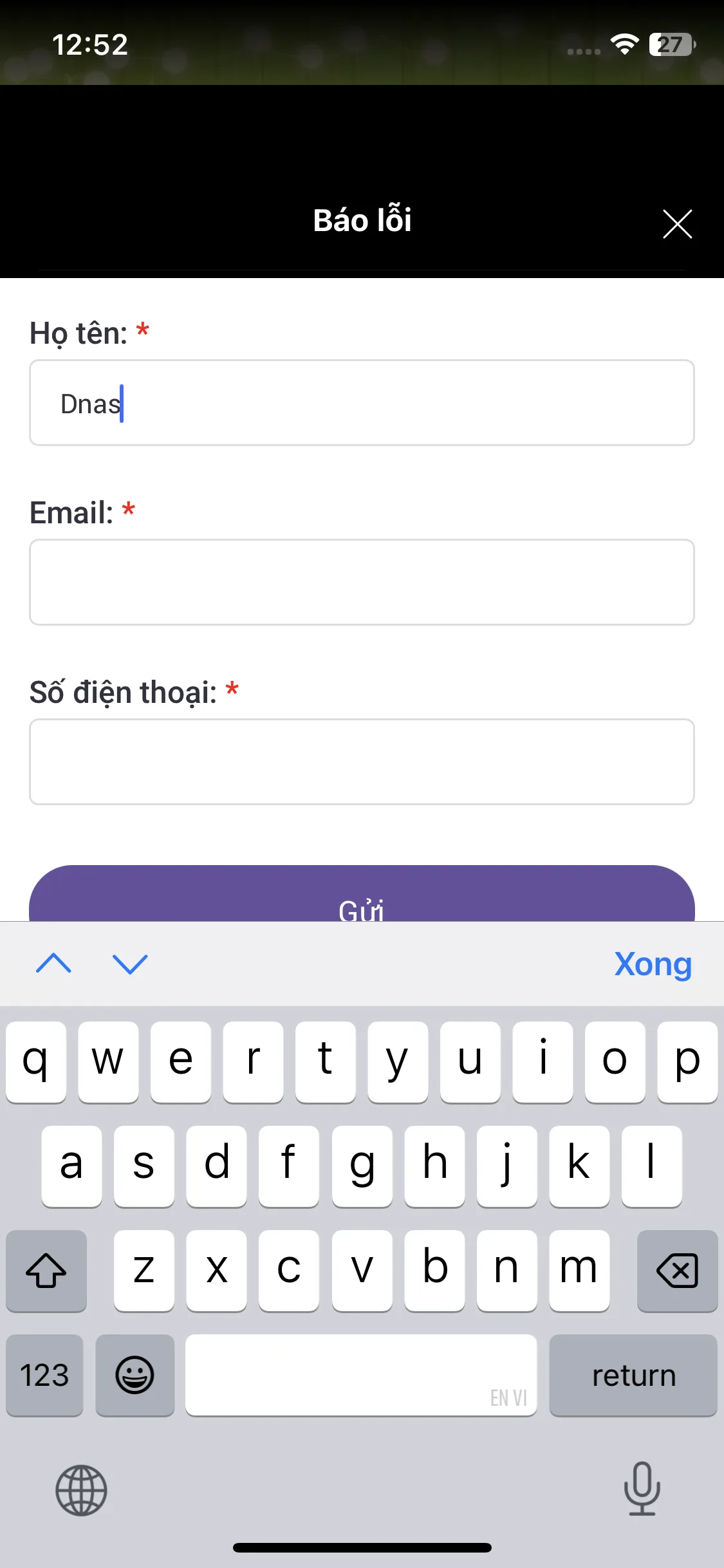The image size is (724, 1568).
Task: Close the Báo lỗi dialog
Action: pos(677,224)
